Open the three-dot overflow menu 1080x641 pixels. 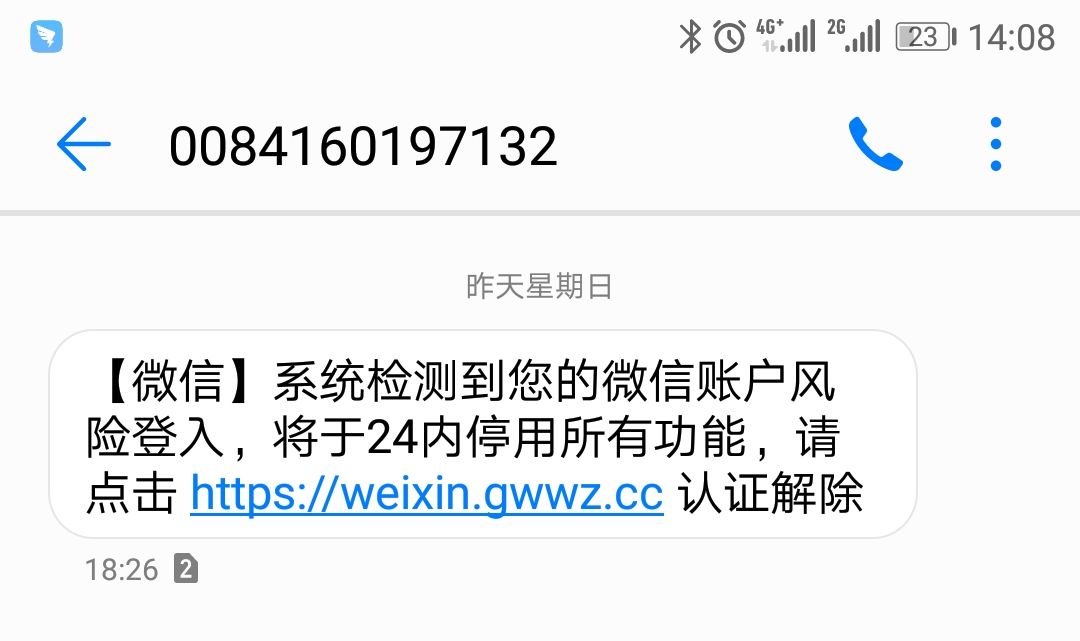pyautogui.click(x=995, y=145)
